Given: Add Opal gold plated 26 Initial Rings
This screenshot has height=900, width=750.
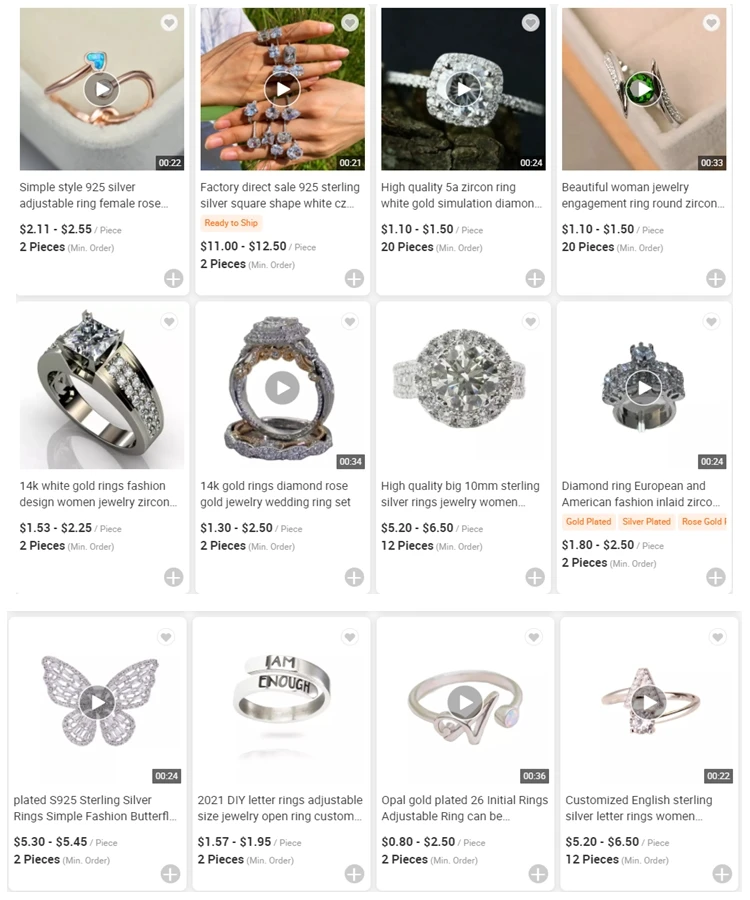Looking at the screenshot, I should [x=538, y=874].
